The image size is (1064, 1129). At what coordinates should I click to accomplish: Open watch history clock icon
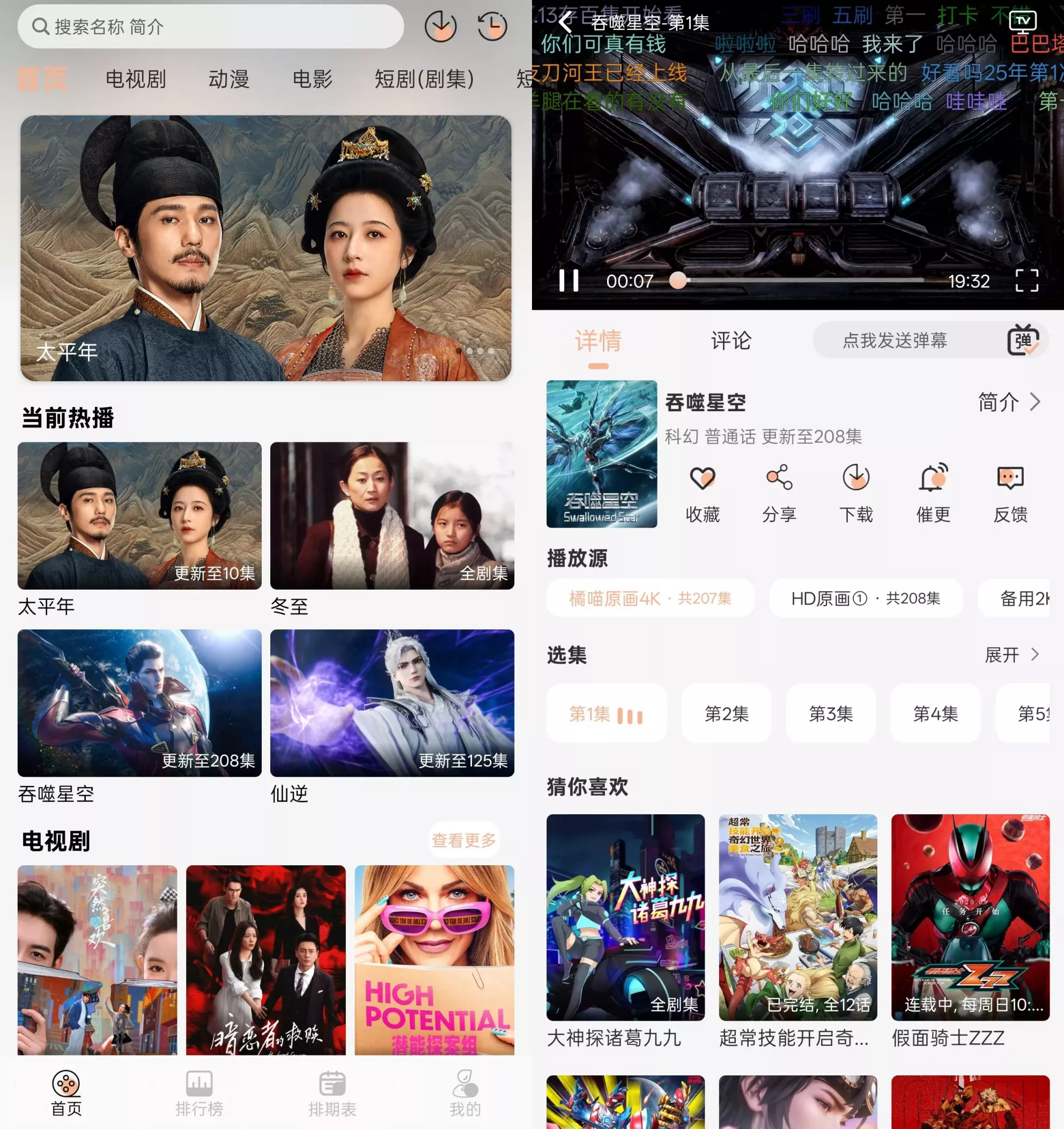tap(492, 26)
